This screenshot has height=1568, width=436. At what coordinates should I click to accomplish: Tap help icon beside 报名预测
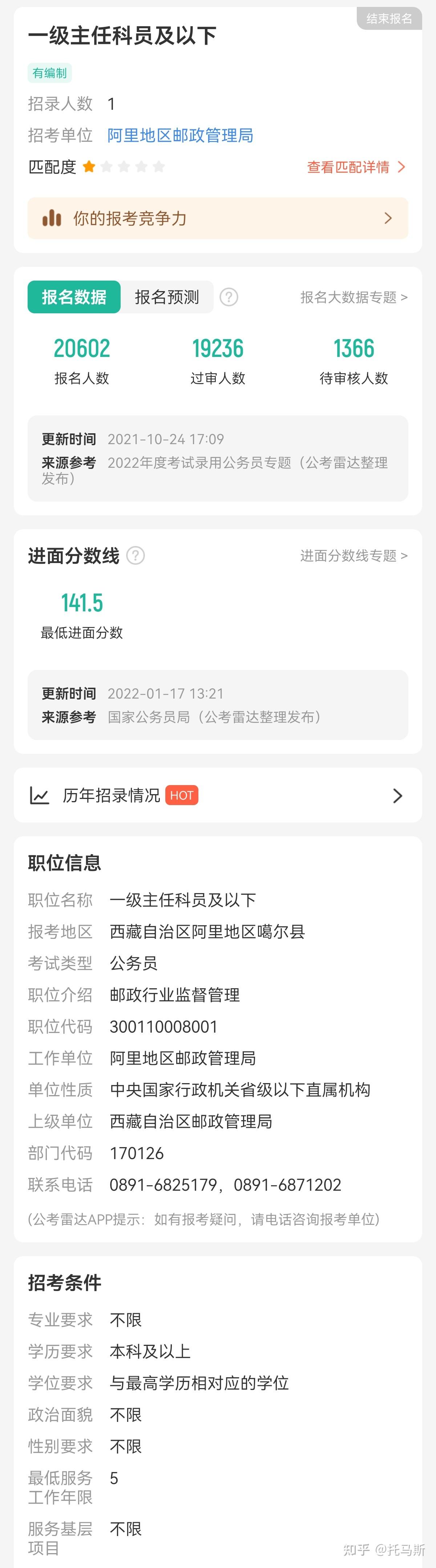(229, 297)
